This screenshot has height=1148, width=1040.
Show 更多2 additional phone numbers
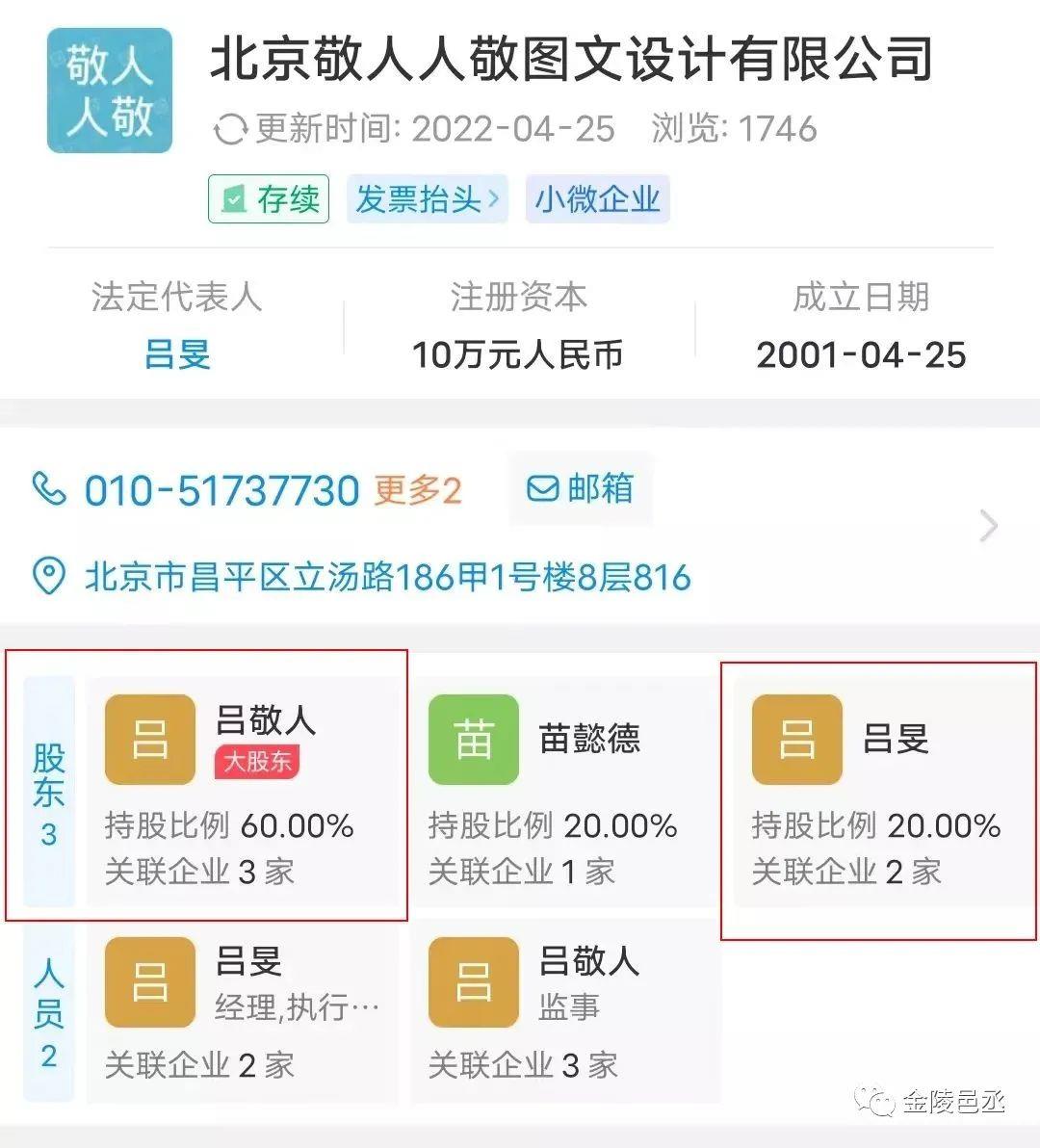tap(418, 490)
